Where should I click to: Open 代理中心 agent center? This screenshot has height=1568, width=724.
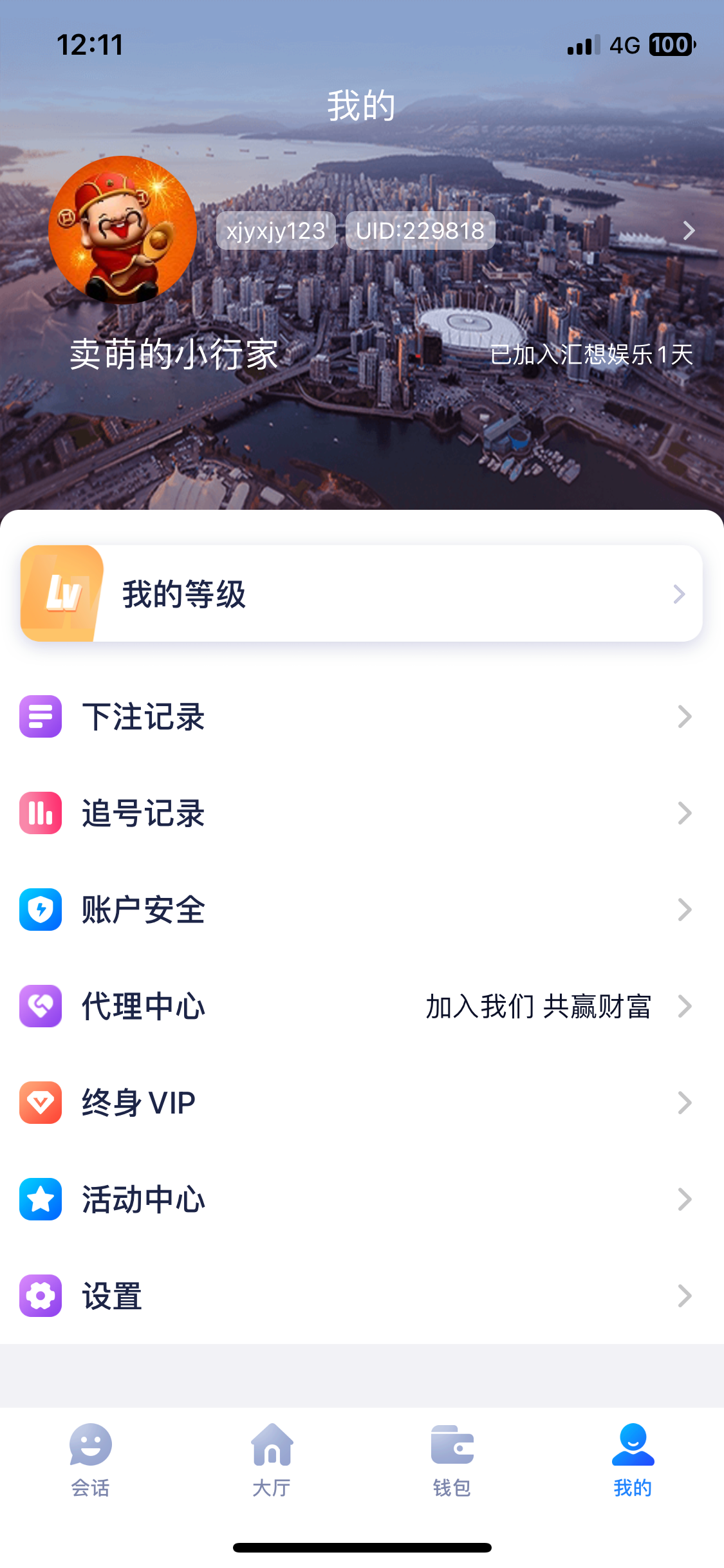[x=361, y=1006]
